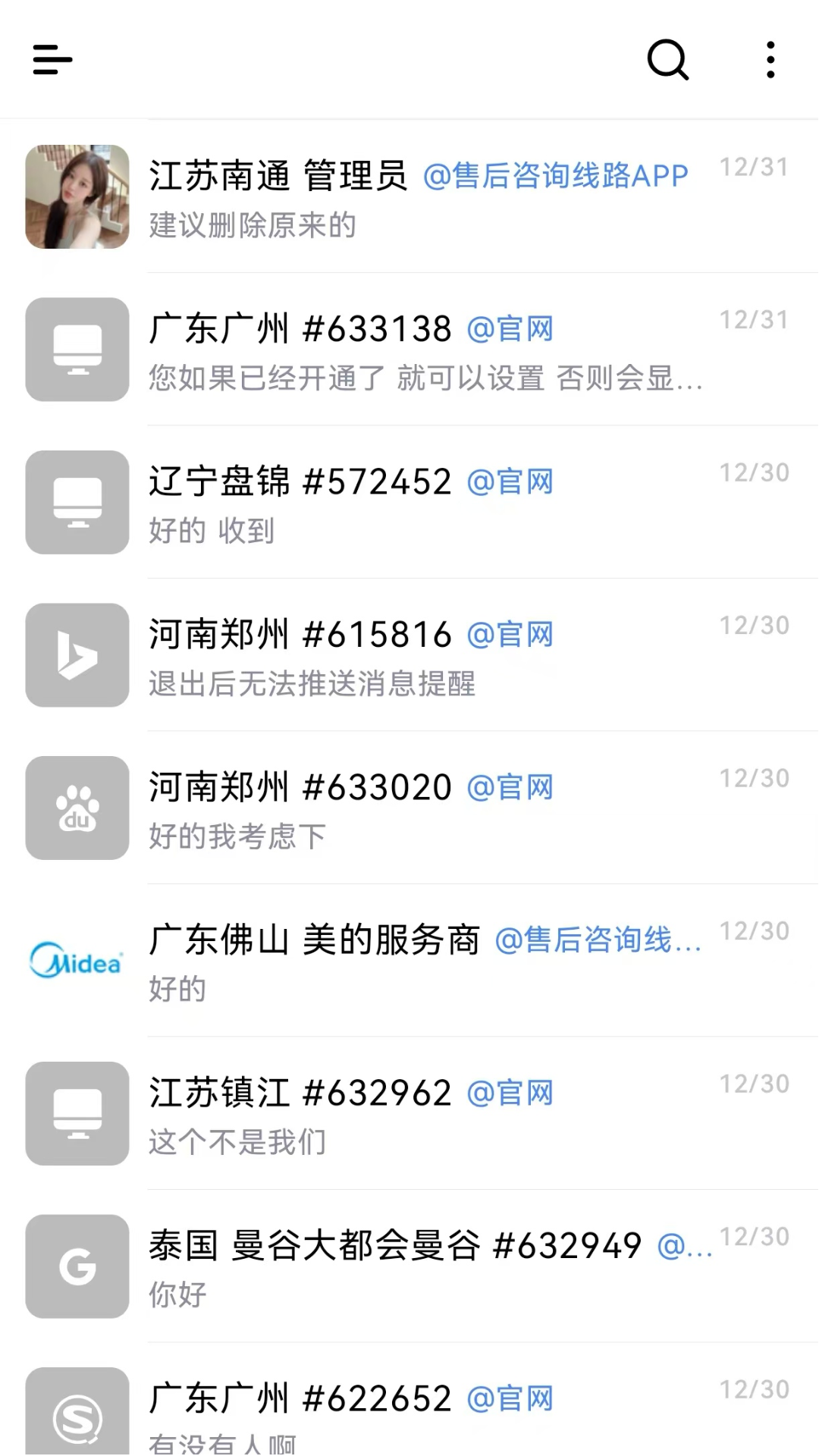The width and height of the screenshot is (819, 1456).
Task: Click the truncated @售后咨询线 link in Midea row
Action: [x=598, y=939]
